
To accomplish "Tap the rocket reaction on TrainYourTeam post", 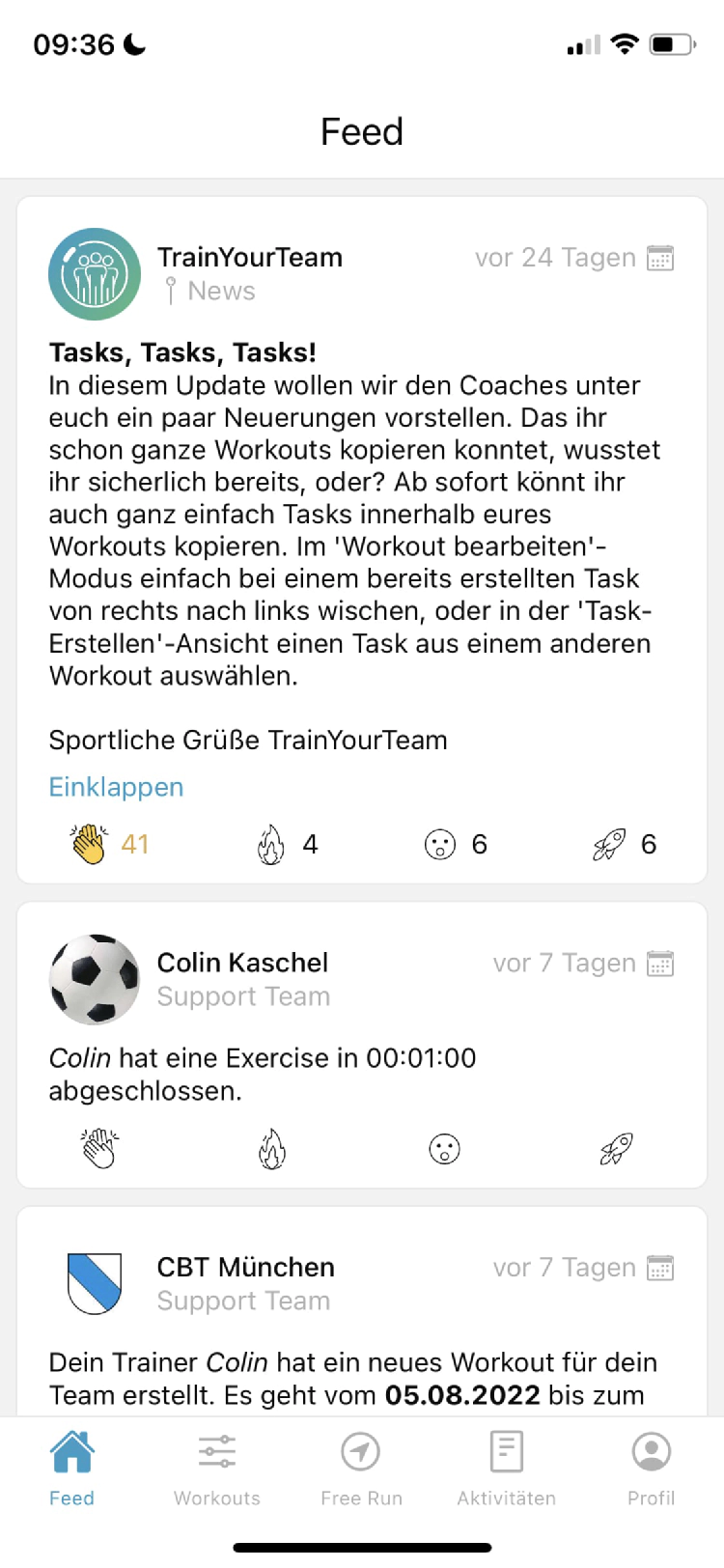I will coord(609,844).
